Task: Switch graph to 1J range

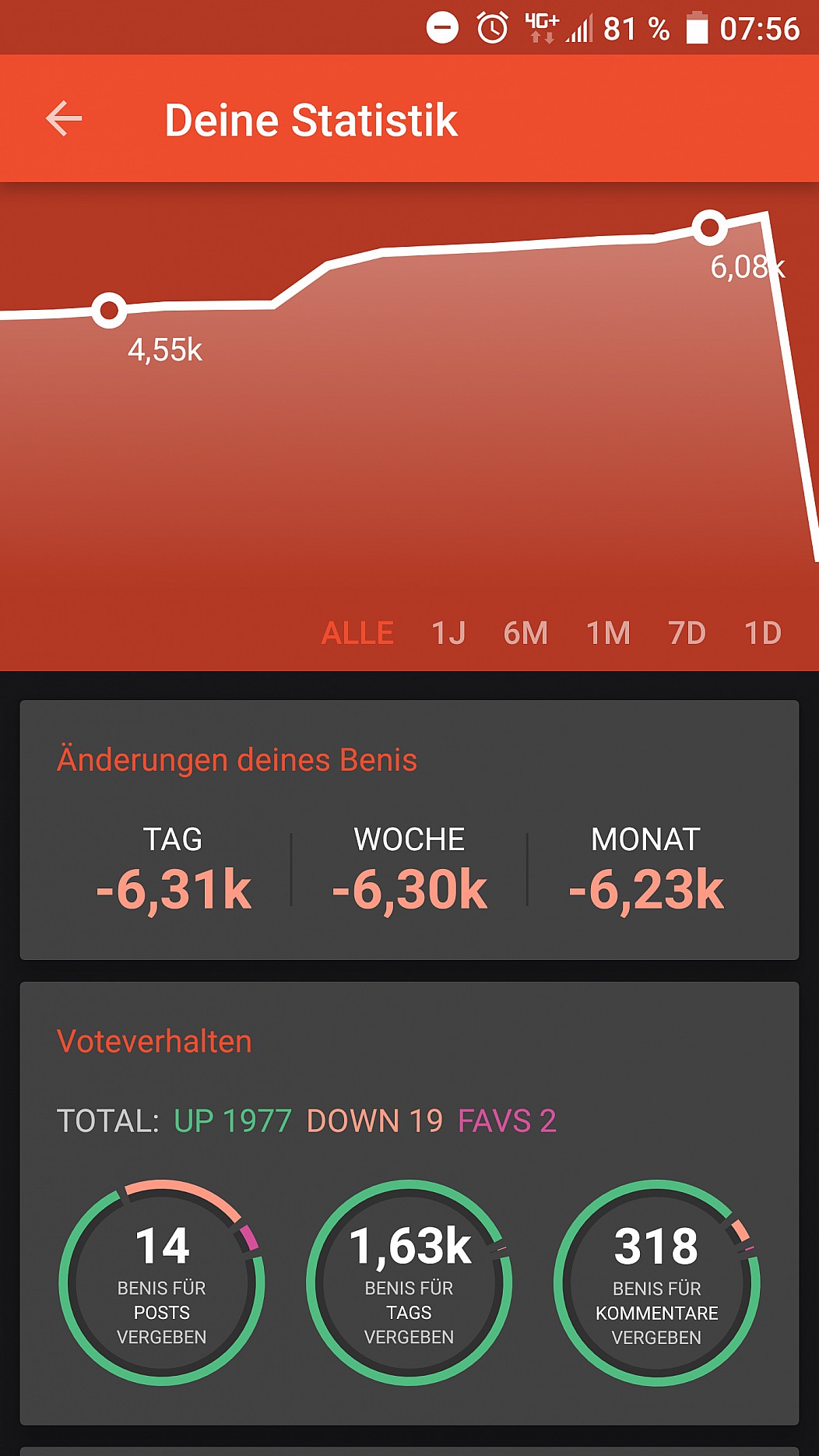Action: tap(448, 633)
